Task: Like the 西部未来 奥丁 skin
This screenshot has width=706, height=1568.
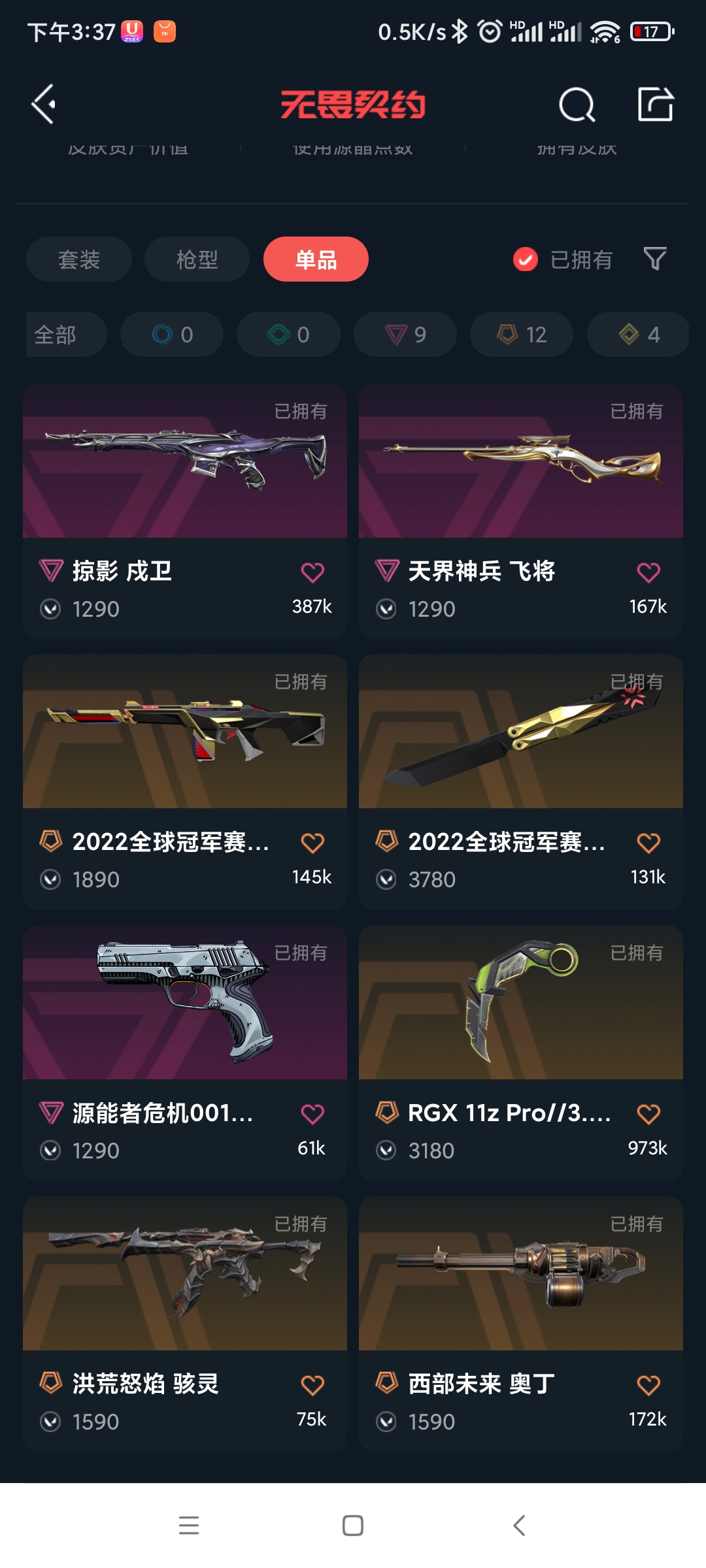Action: 648,1385
